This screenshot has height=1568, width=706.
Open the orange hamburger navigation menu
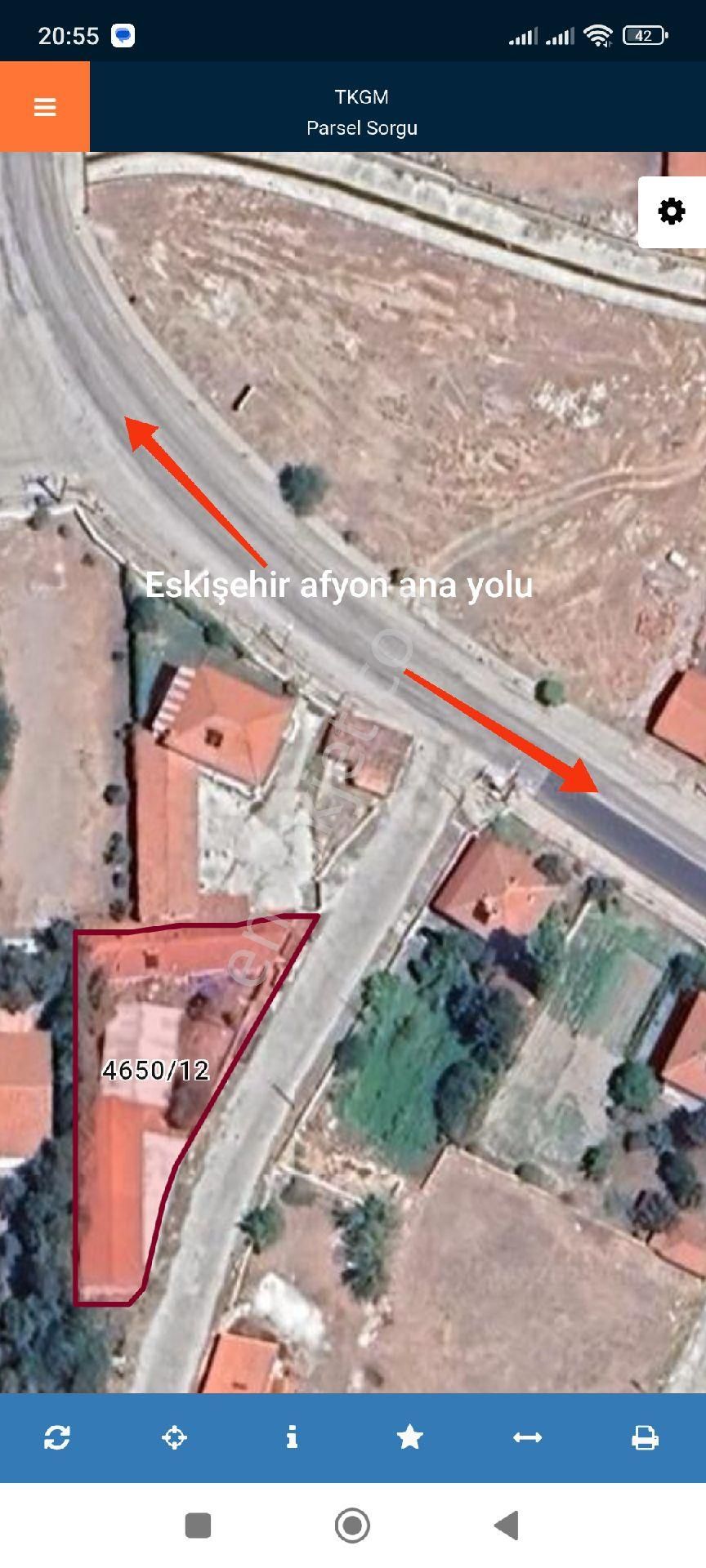coord(45,107)
